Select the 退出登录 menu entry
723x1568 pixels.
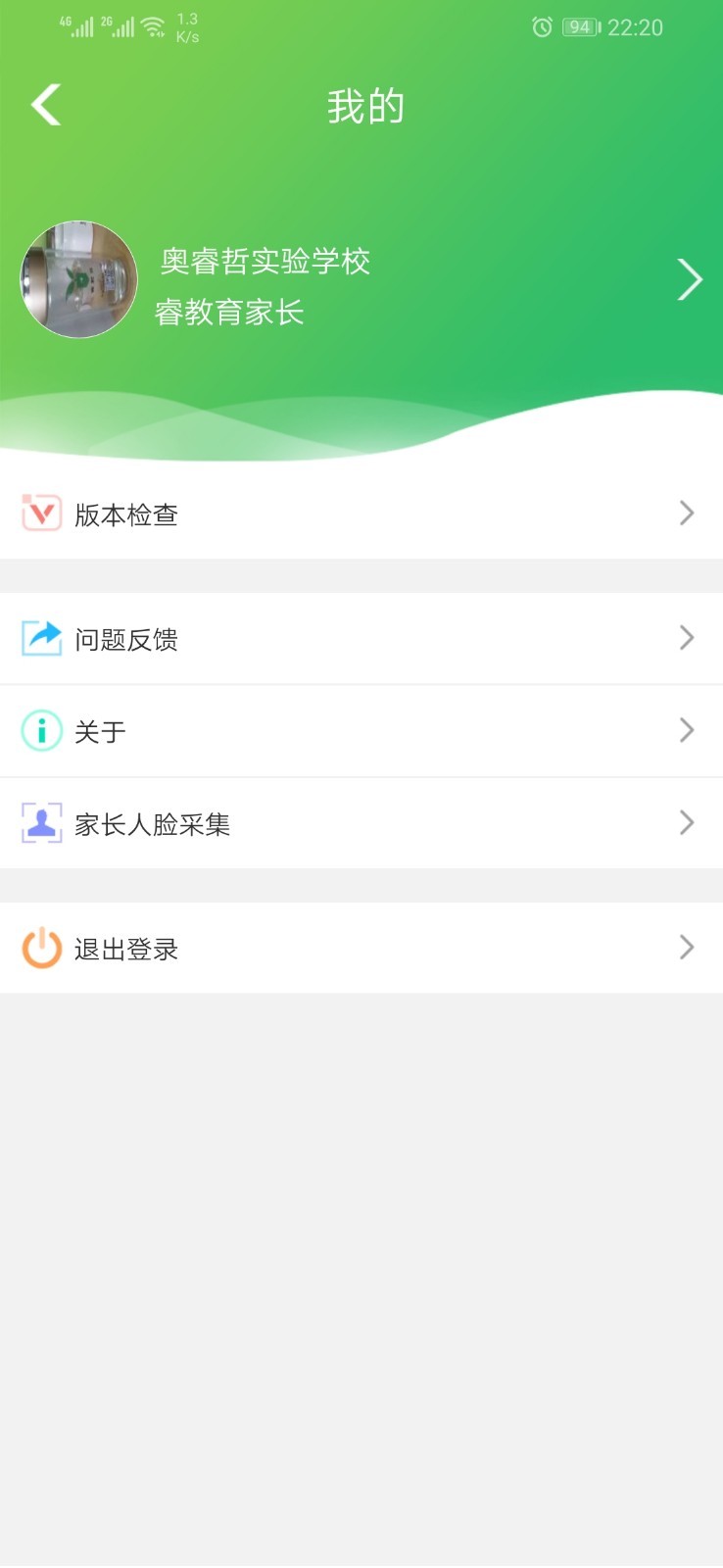pos(686,948)
